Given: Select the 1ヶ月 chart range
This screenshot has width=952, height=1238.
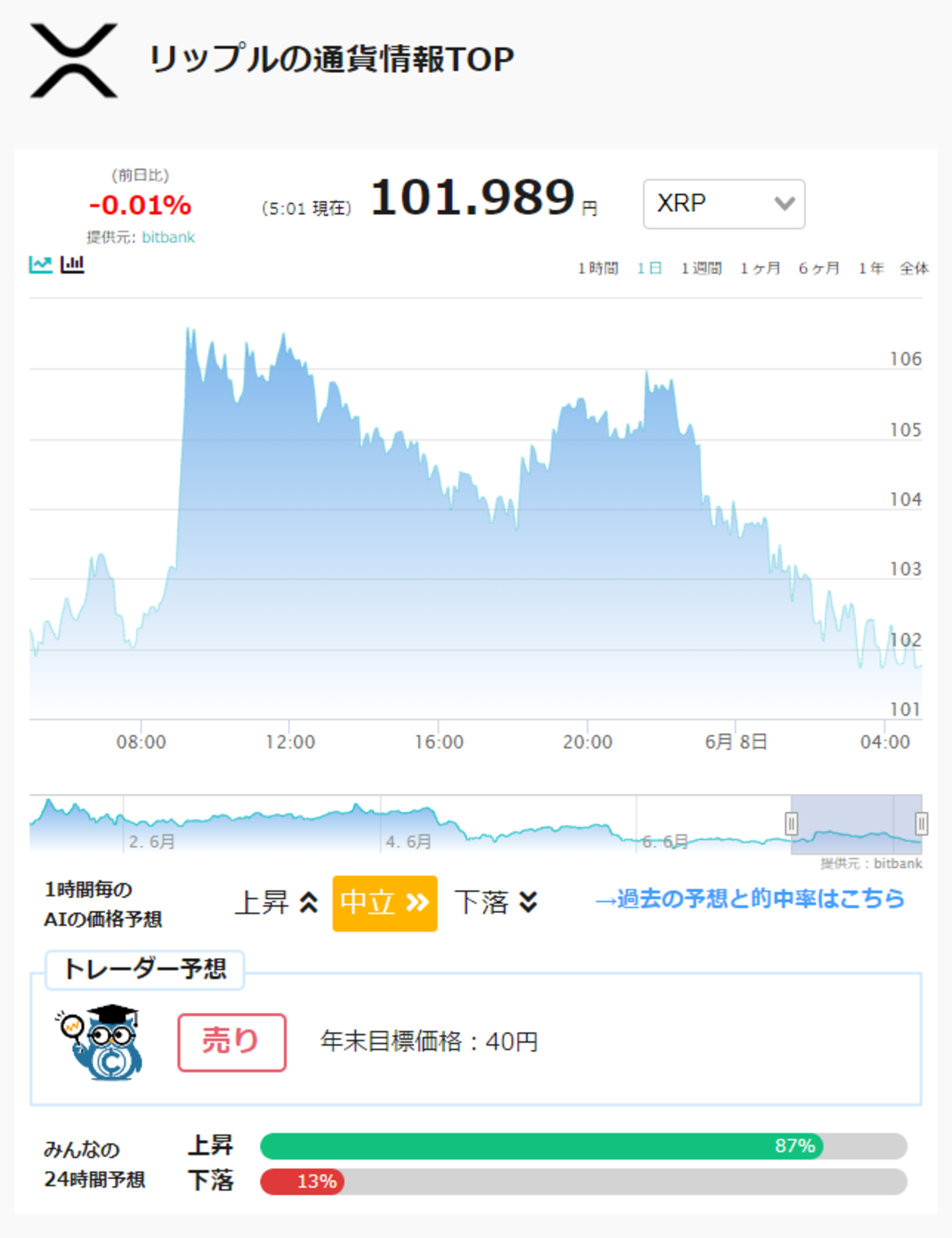Looking at the screenshot, I should click(760, 268).
